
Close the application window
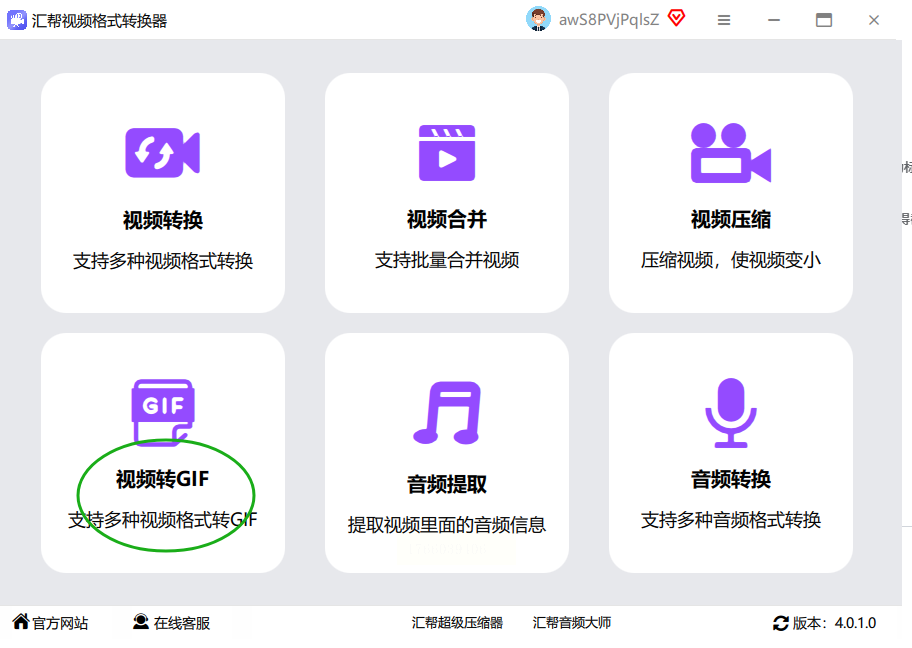[x=874, y=20]
